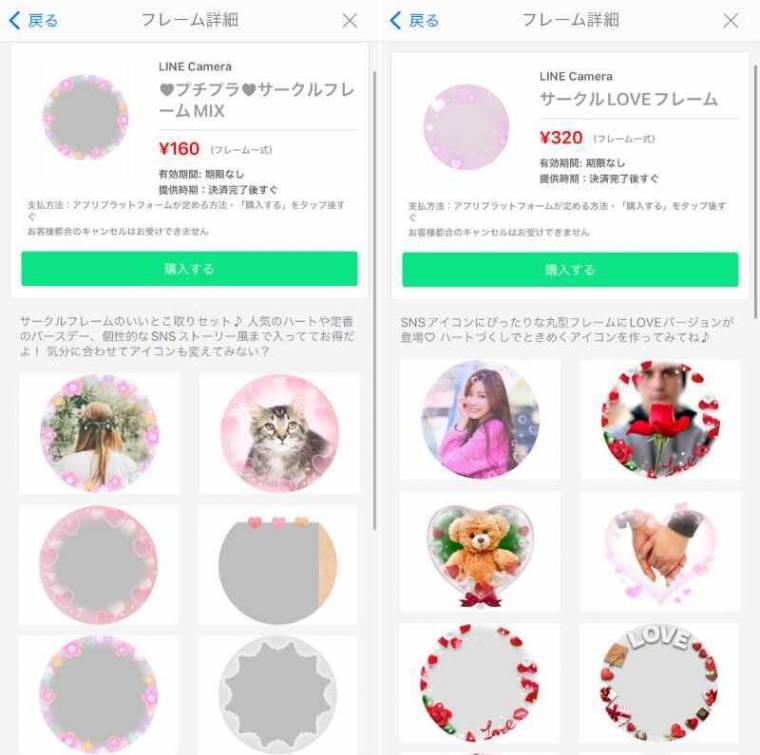View the holding hands heart frame sample
Image resolution: width=760 pixels, height=755 pixels.
point(660,552)
